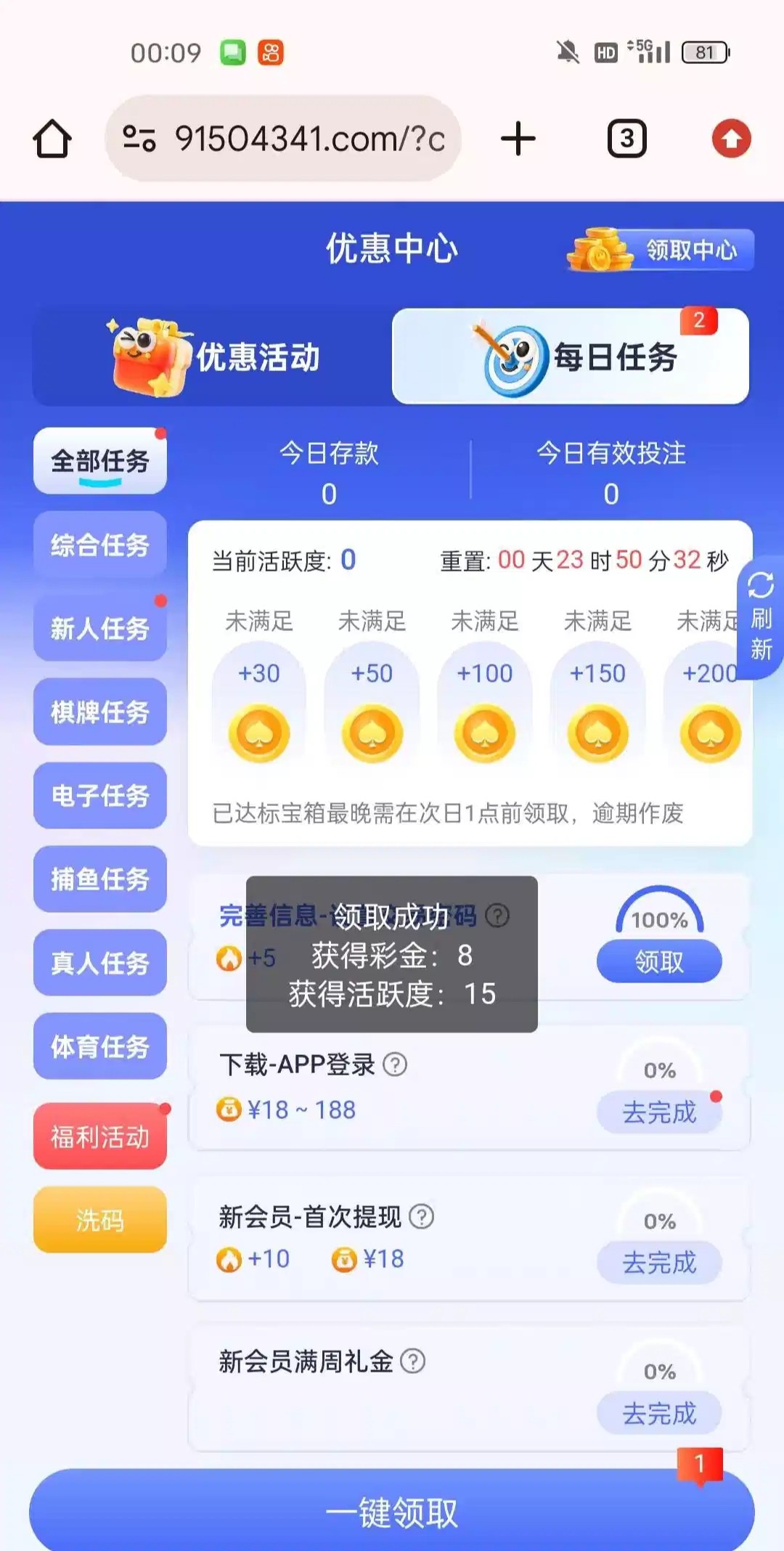The image size is (784, 1551).
Task: Claim the 100% completed task reward
Action: pos(659,961)
